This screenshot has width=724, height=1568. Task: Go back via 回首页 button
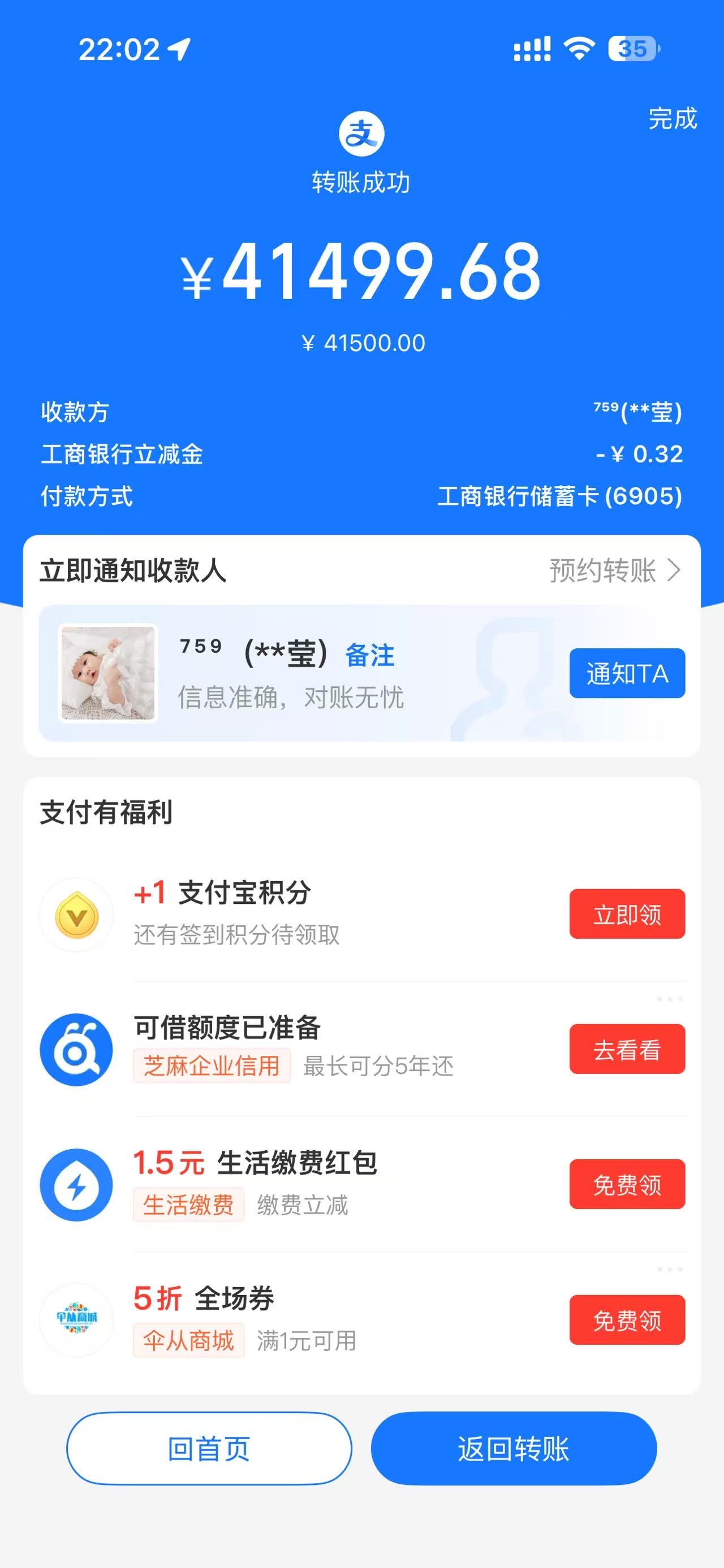click(209, 1449)
